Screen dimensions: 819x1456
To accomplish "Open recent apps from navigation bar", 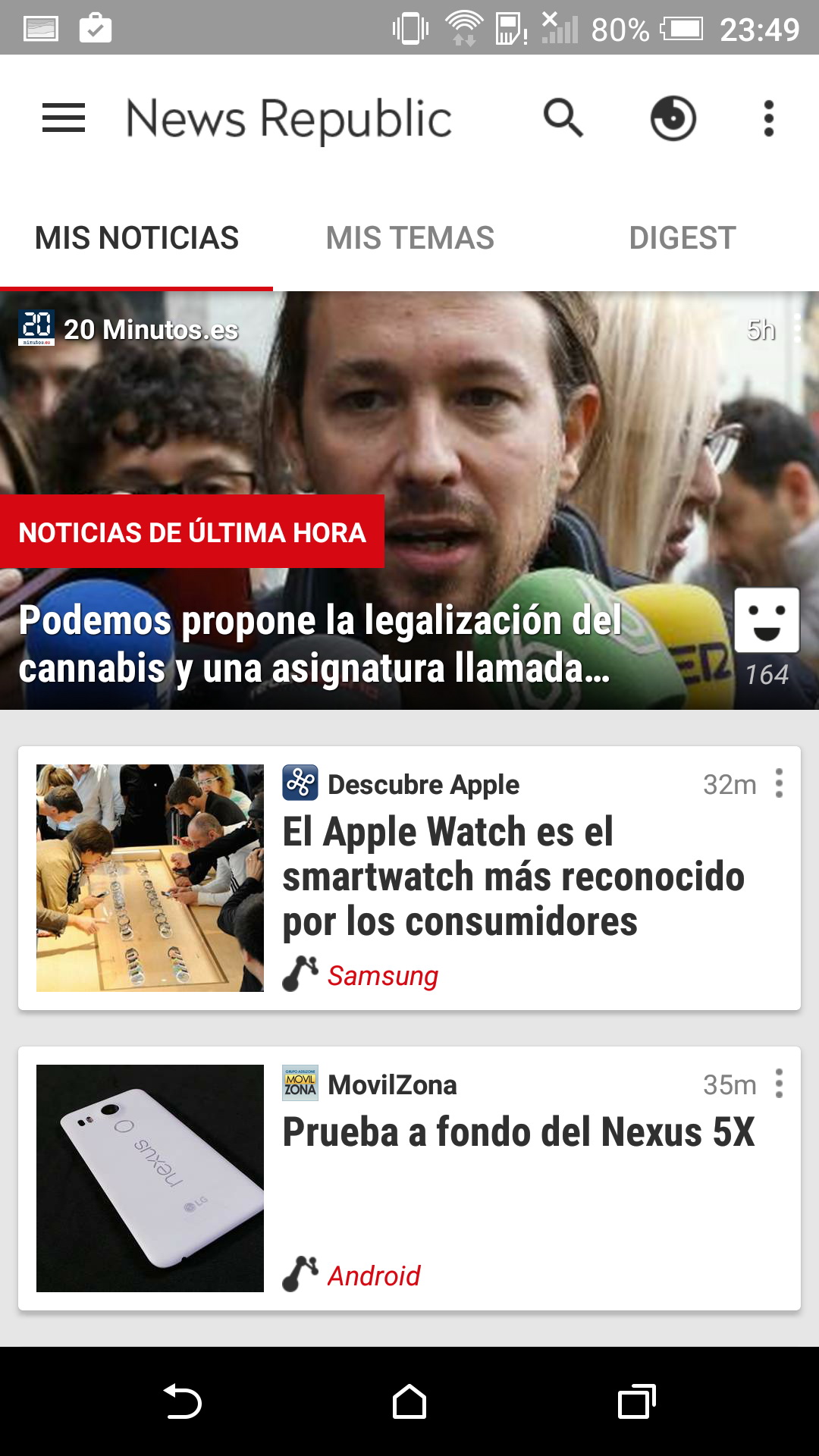I will [636, 1401].
